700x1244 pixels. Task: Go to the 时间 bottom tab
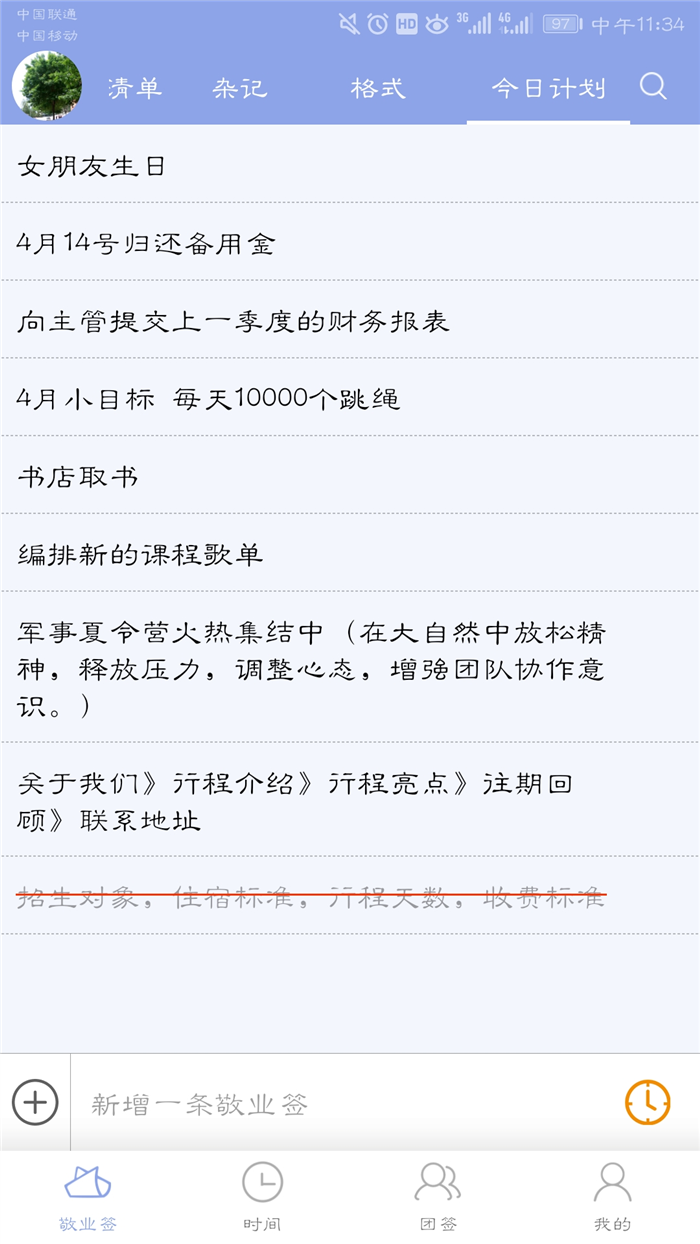[x=262, y=1195]
